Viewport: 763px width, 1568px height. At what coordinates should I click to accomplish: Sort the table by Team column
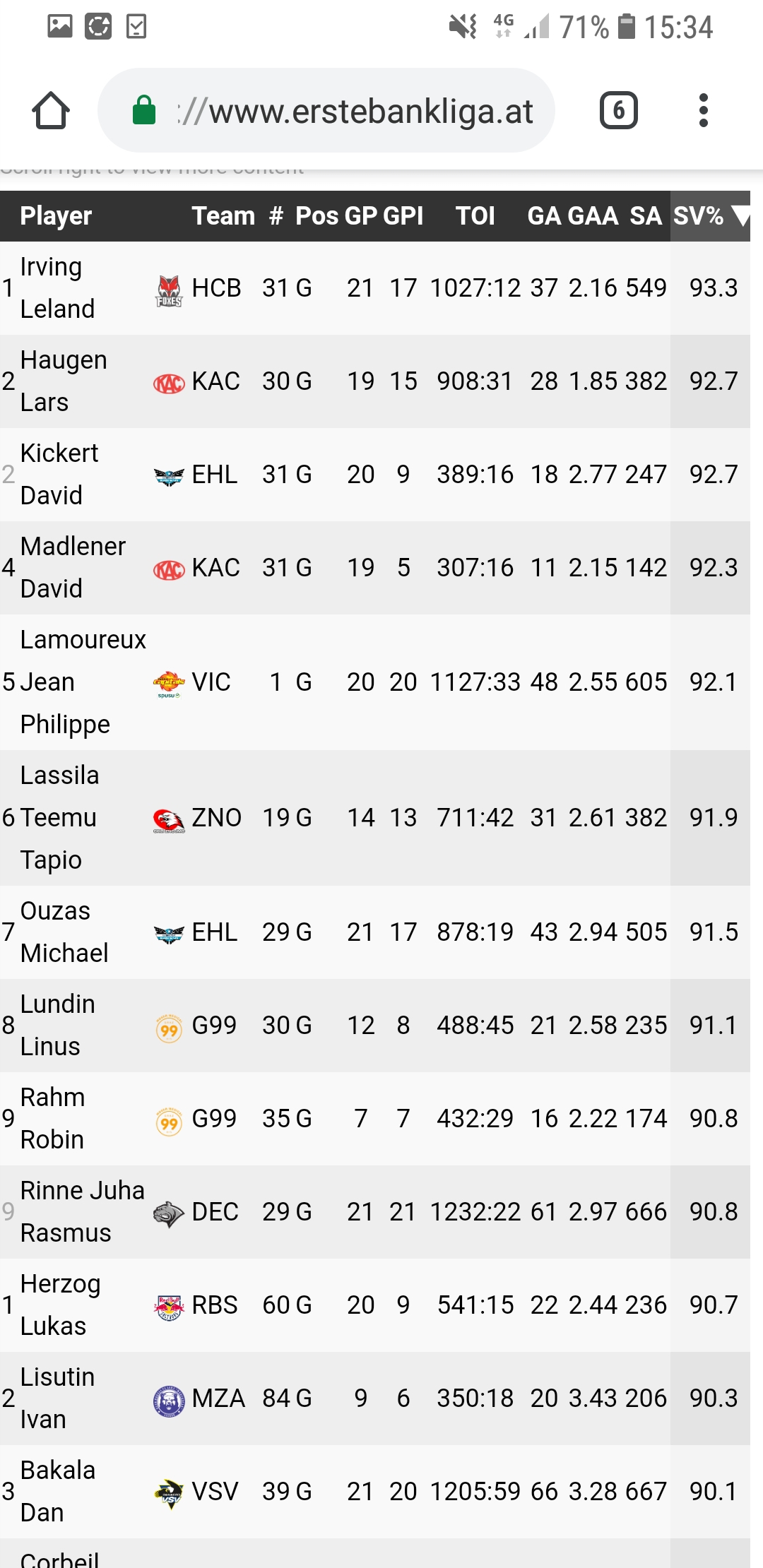click(223, 216)
